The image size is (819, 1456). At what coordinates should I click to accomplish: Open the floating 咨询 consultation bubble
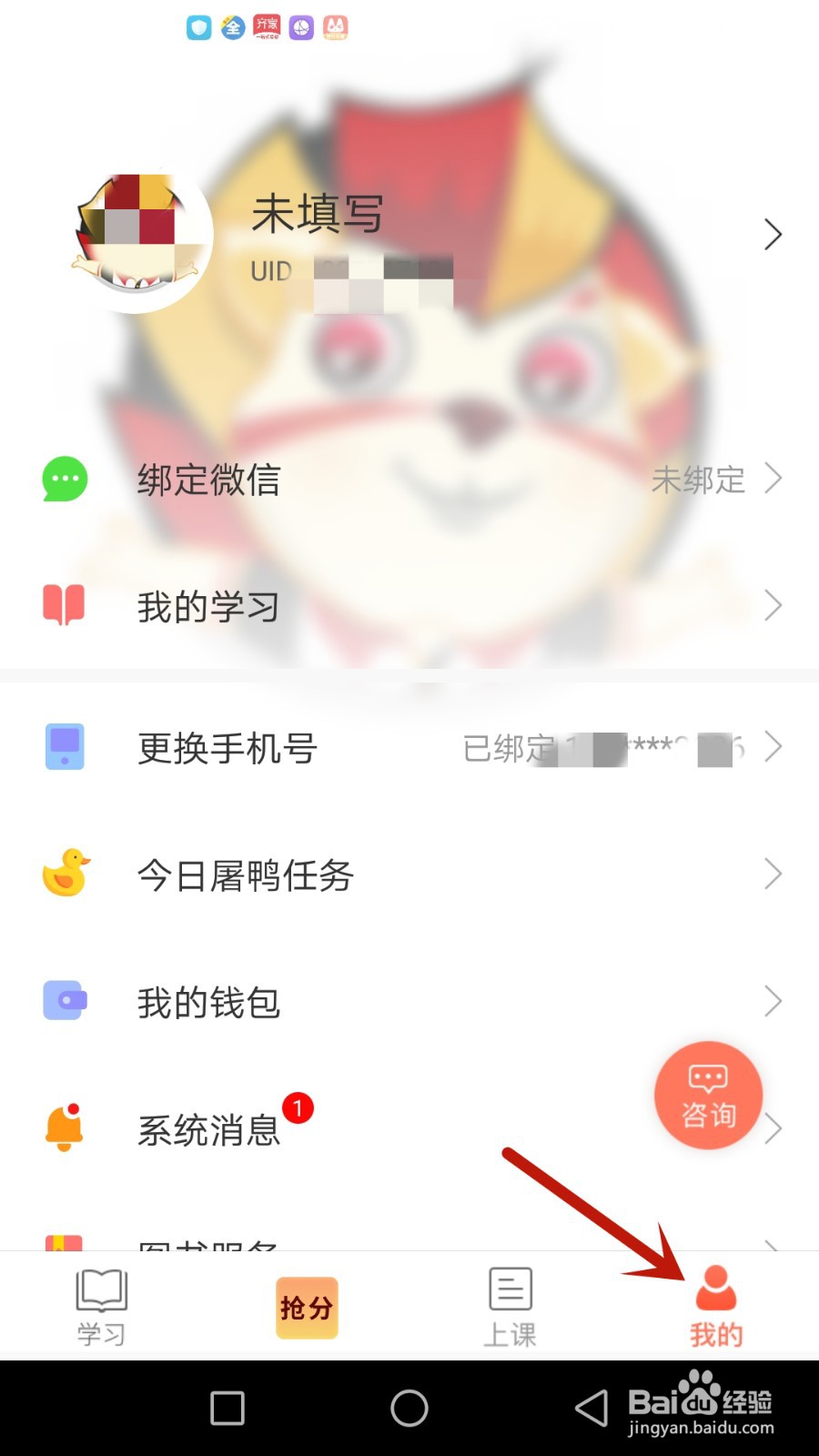point(708,1095)
